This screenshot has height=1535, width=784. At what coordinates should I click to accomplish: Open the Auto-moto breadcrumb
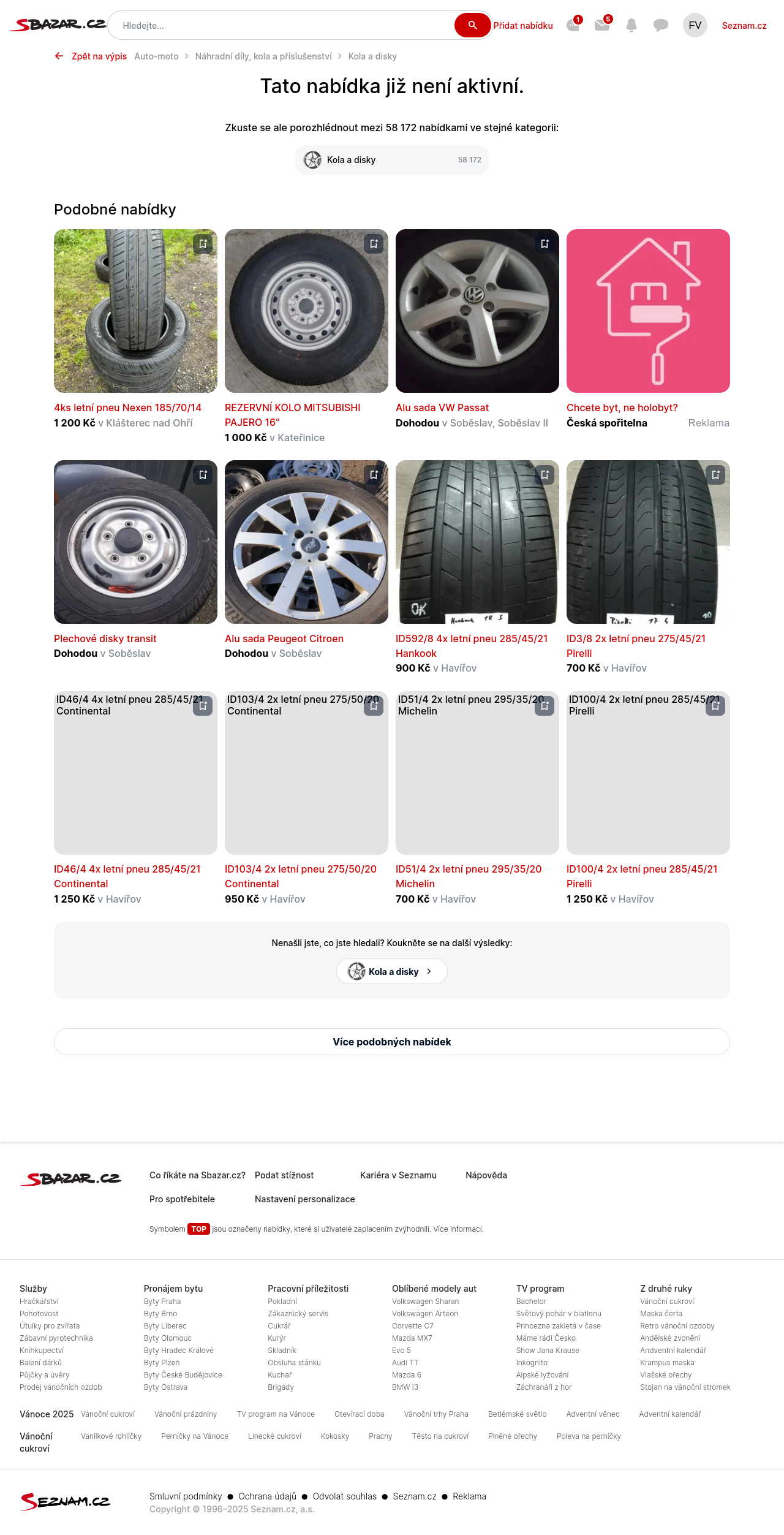pos(156,56)
